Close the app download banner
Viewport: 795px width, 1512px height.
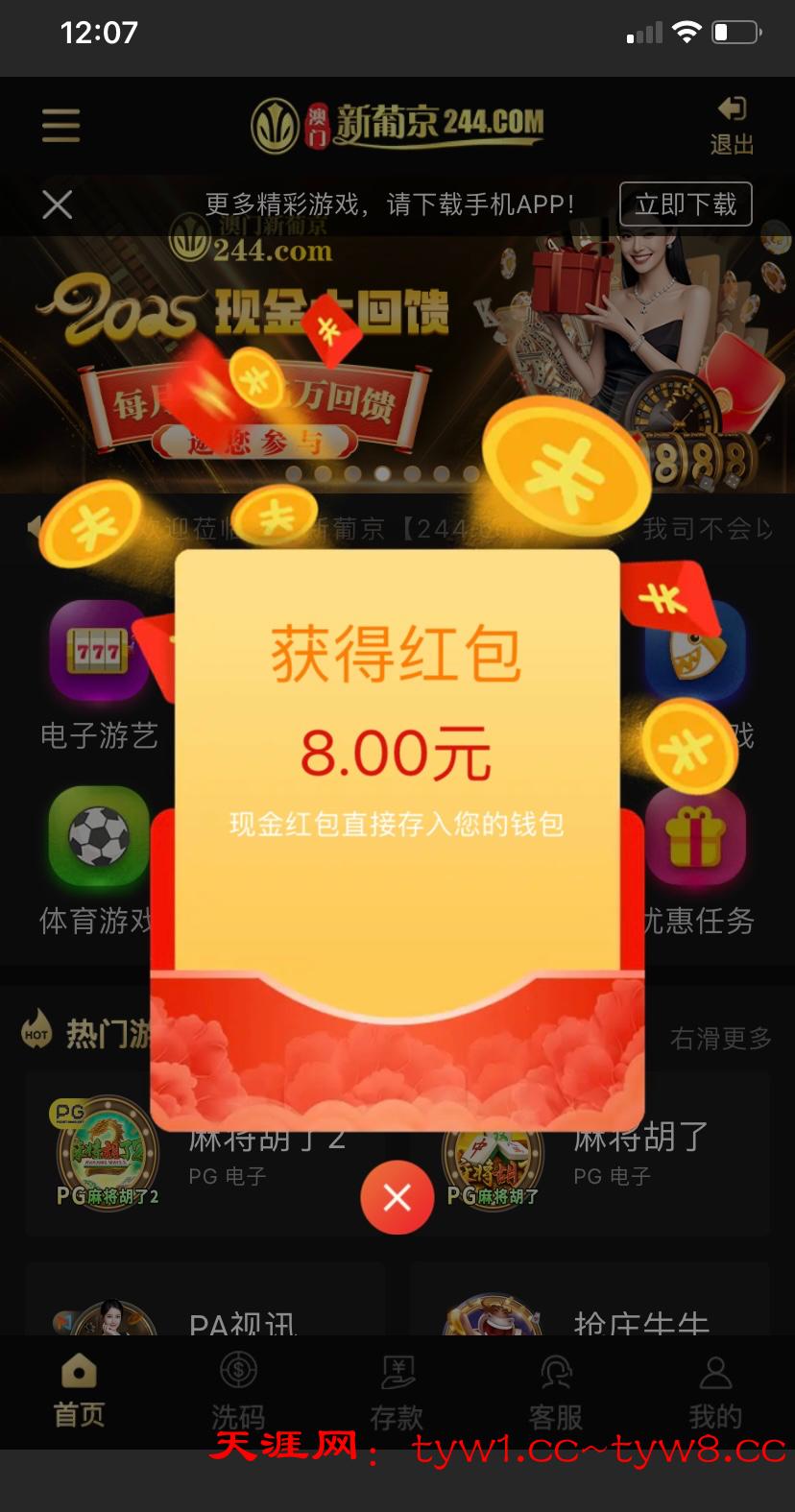coord(58,204)
